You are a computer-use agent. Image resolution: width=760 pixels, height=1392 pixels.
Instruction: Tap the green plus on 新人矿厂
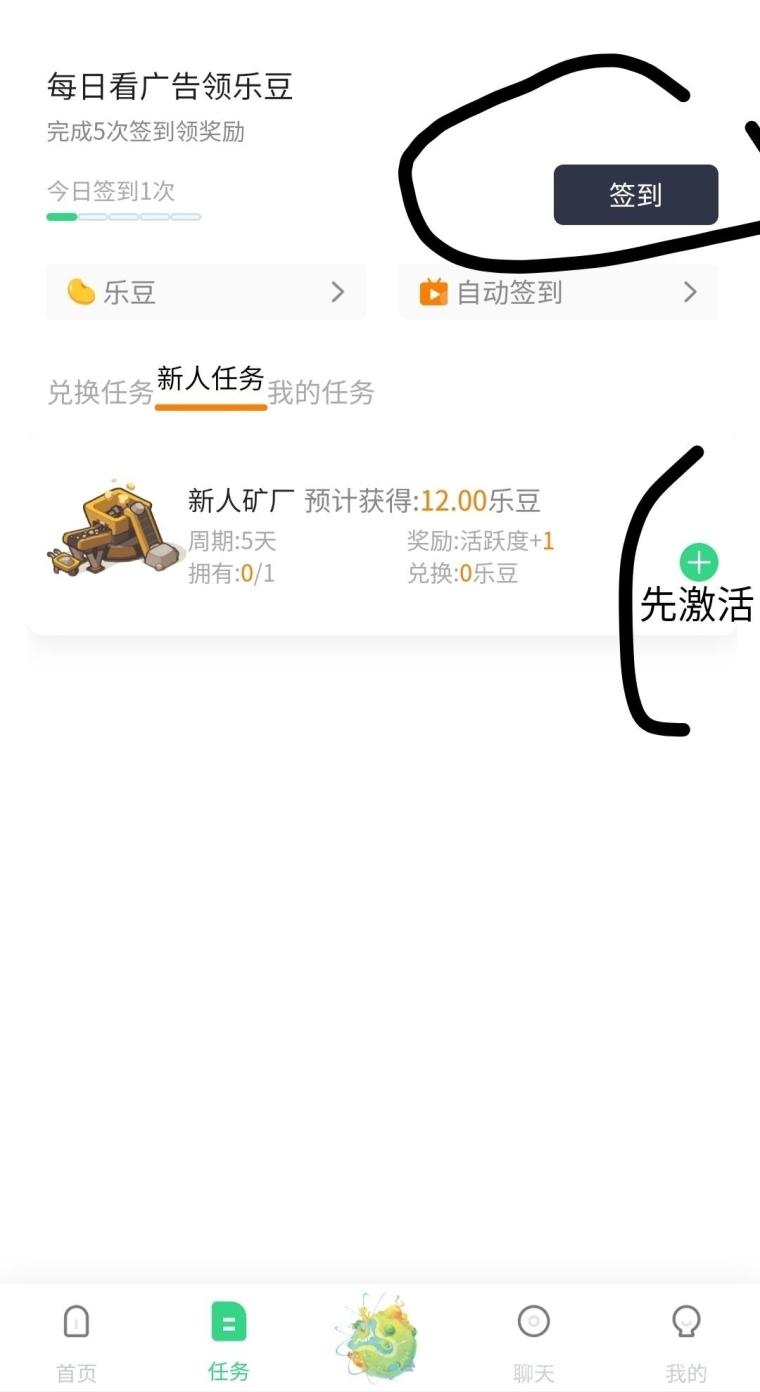tap(698, 562)
